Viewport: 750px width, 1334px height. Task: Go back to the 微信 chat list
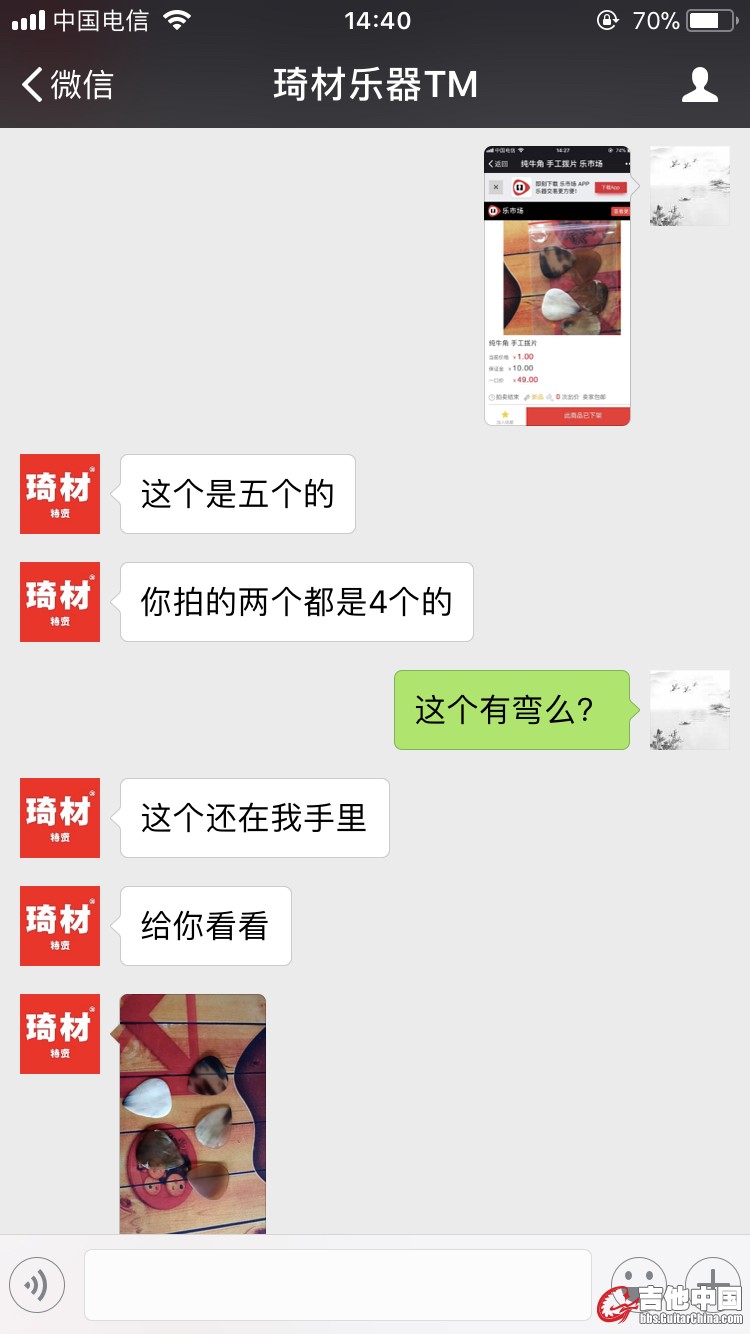[x=66, y=85]
